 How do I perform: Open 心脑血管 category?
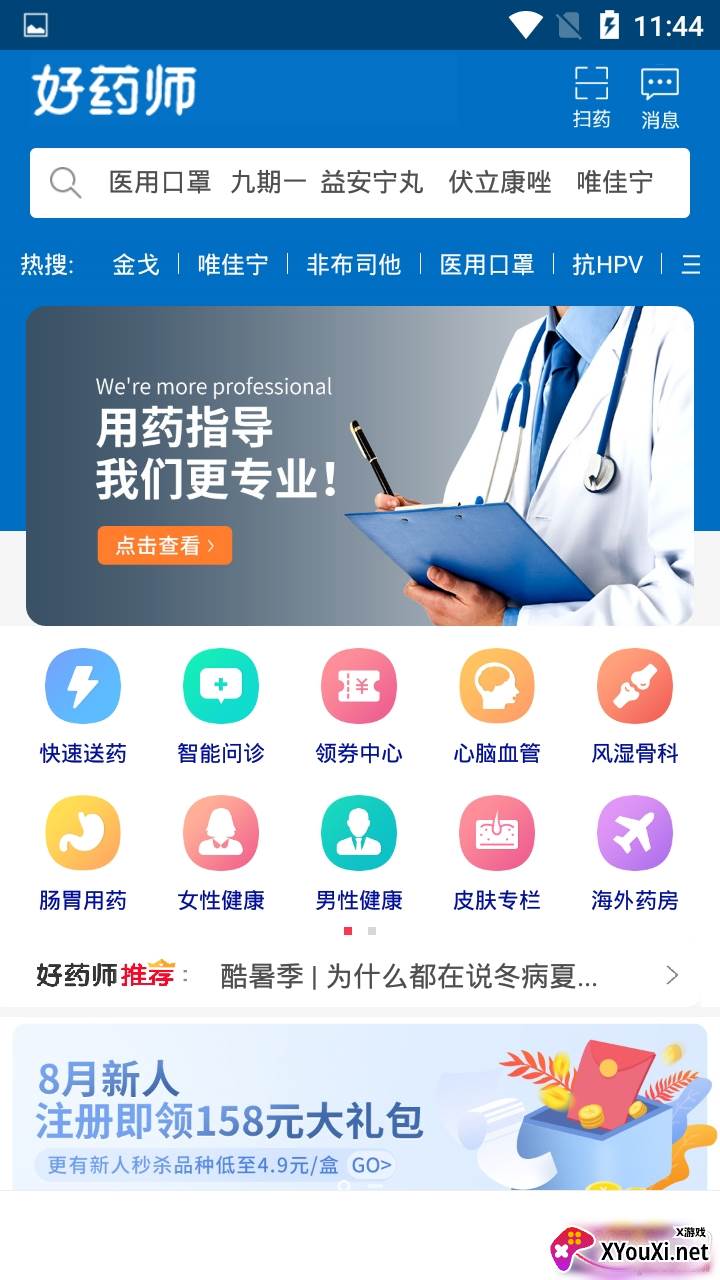point(497,706)
